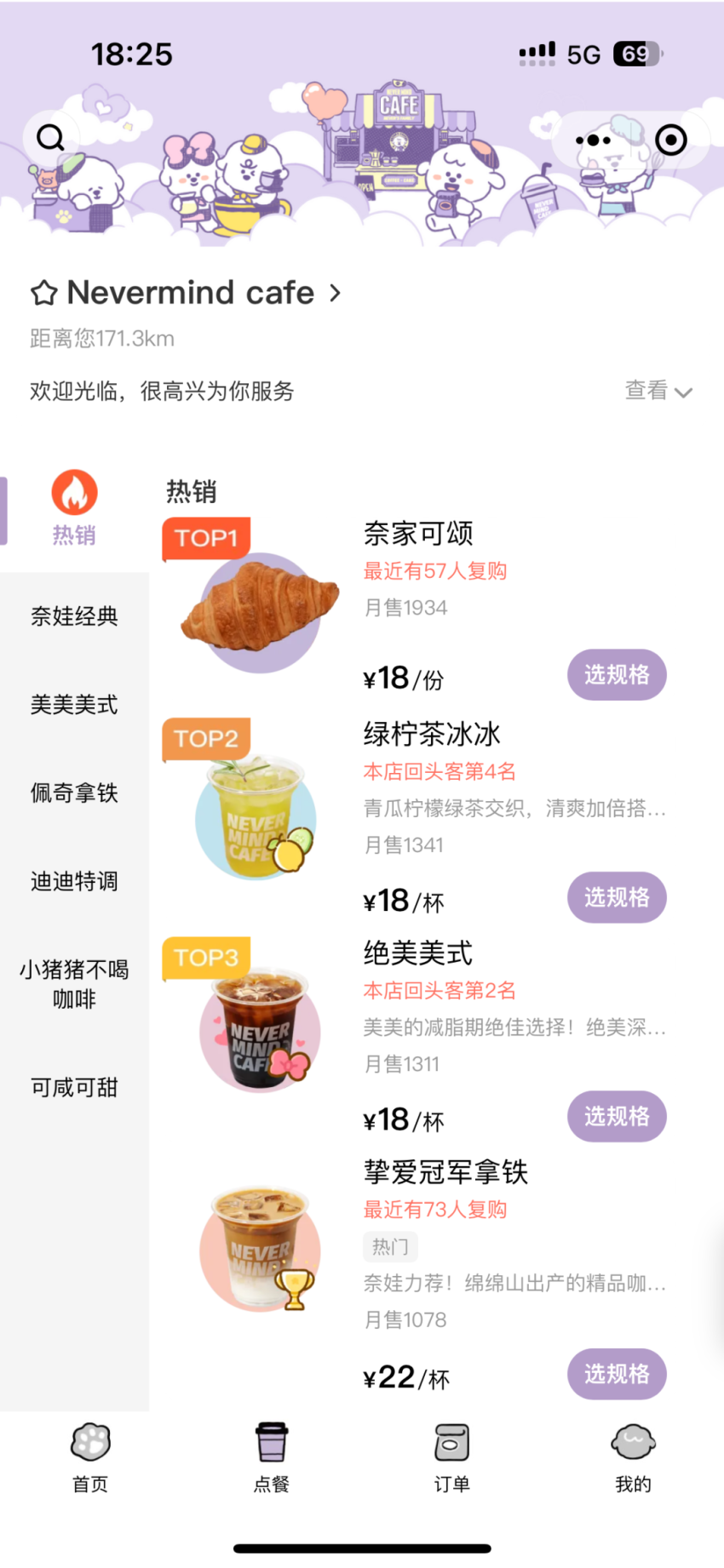
Task: Tap the battery indicator showing 69
Action: pyautogui.click(x=635, y=54)
